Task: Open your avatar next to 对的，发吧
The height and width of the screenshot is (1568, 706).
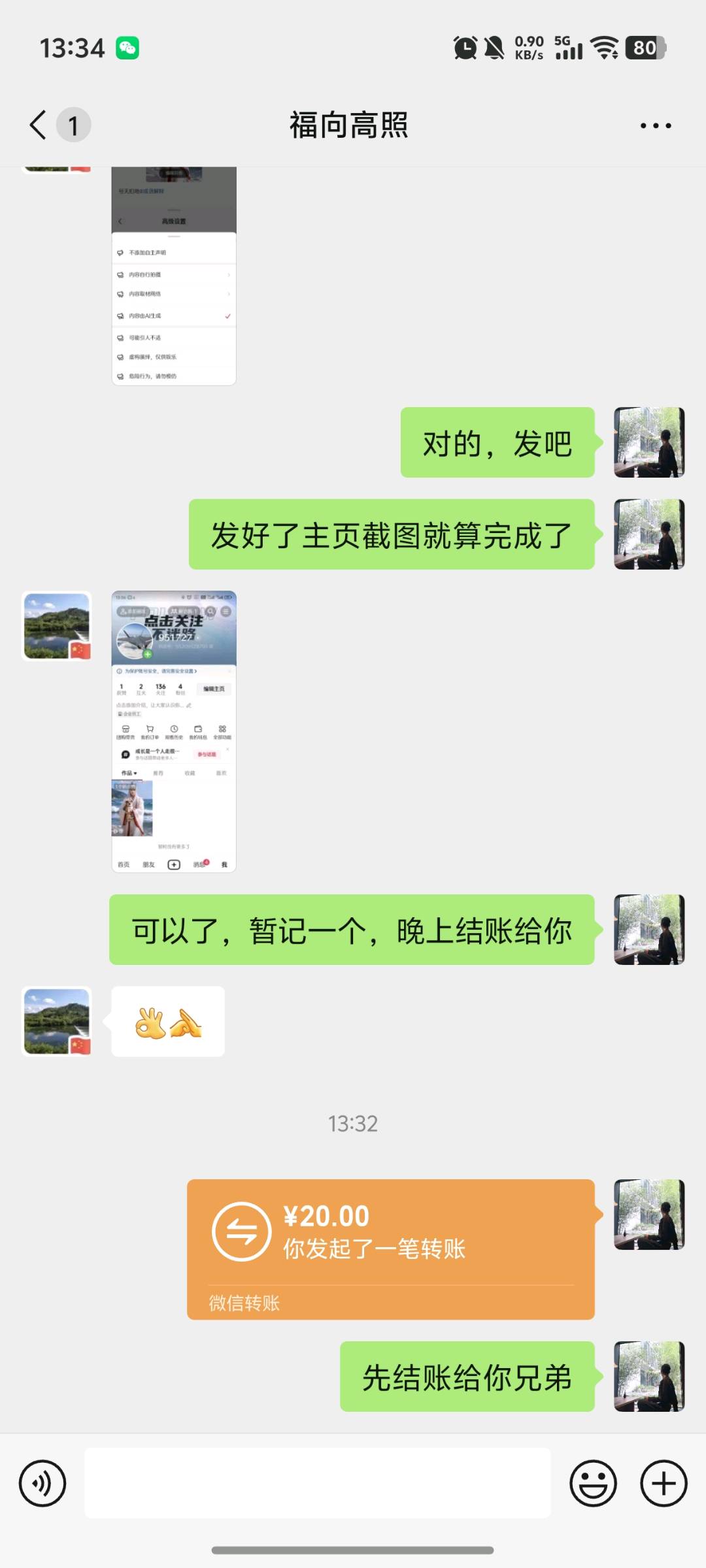Action: point(648,442)
